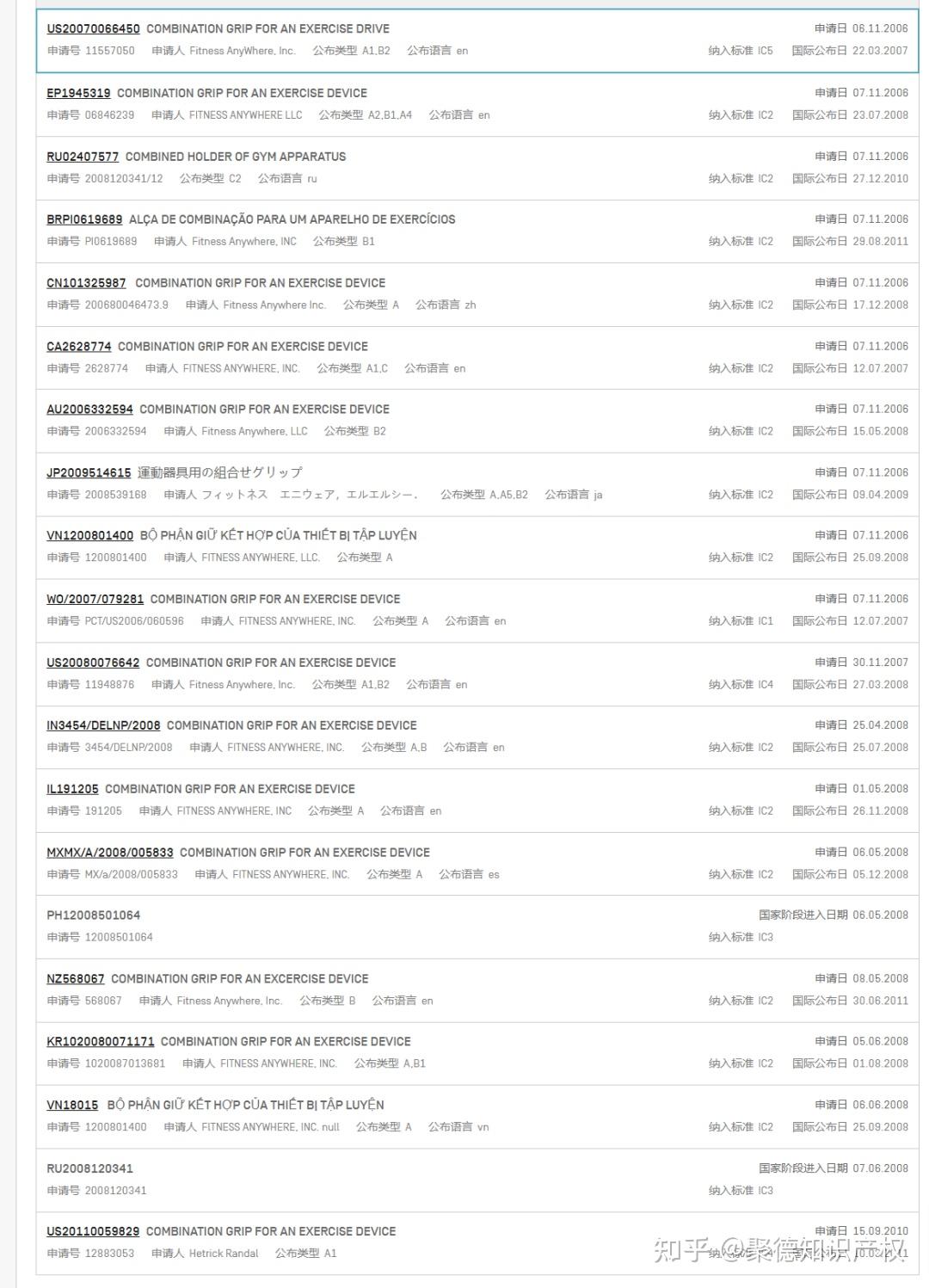Open Indian patent IN3454/DELNP/2008
The height and width of the screenshot is (1288, 929).
(x=103, y=725)
